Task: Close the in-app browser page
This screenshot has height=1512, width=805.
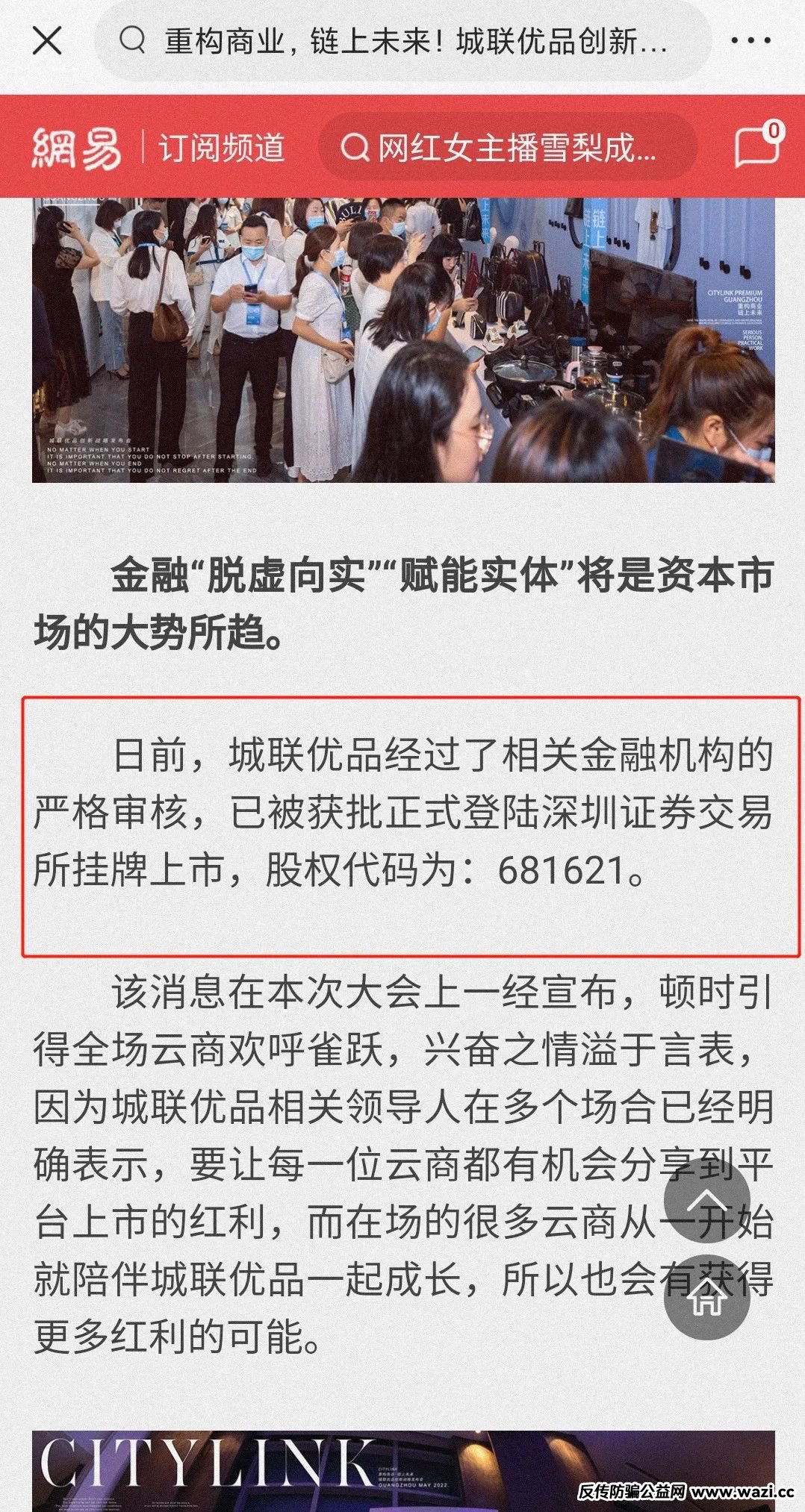Action: [x=47, y=41]
